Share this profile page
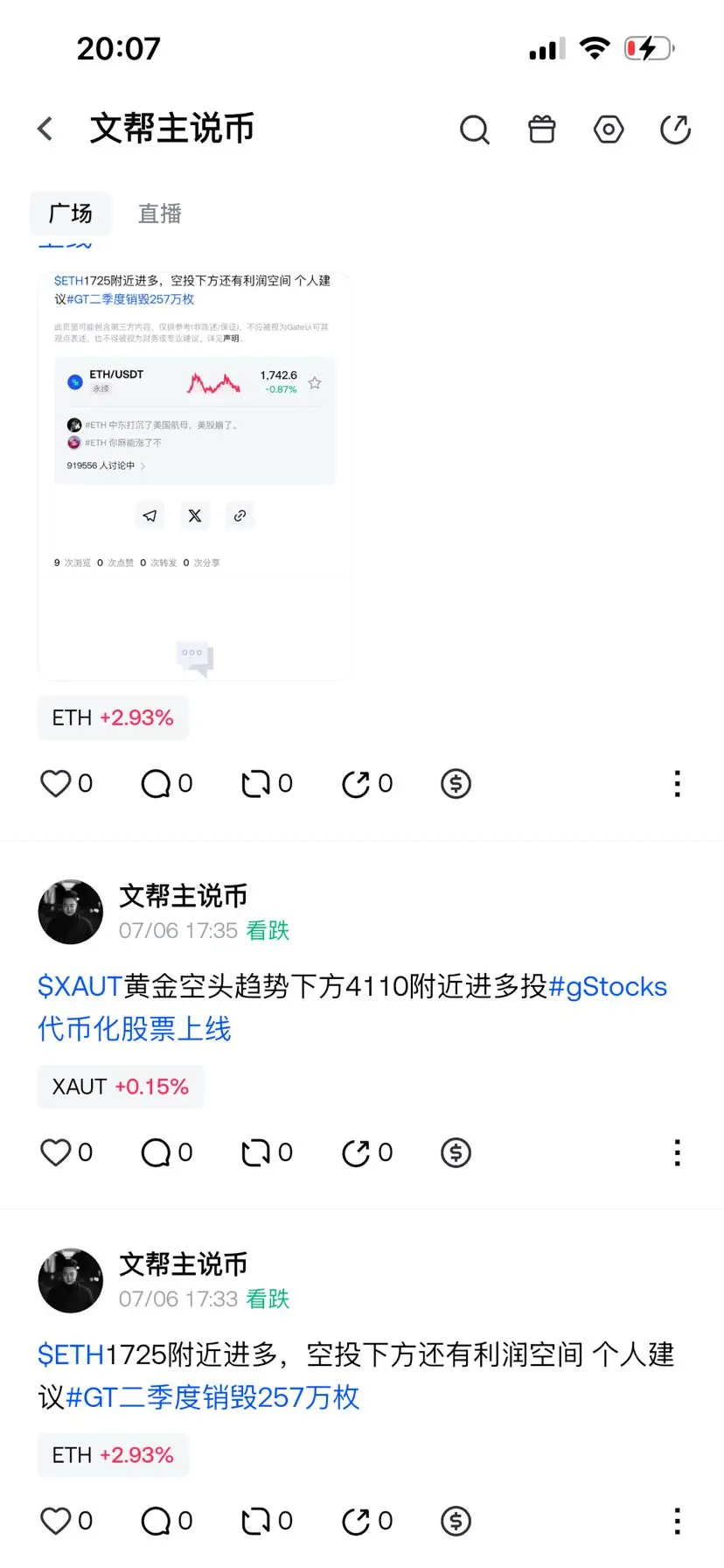Viewport: 724px width, 1568px height. point(675,129)
